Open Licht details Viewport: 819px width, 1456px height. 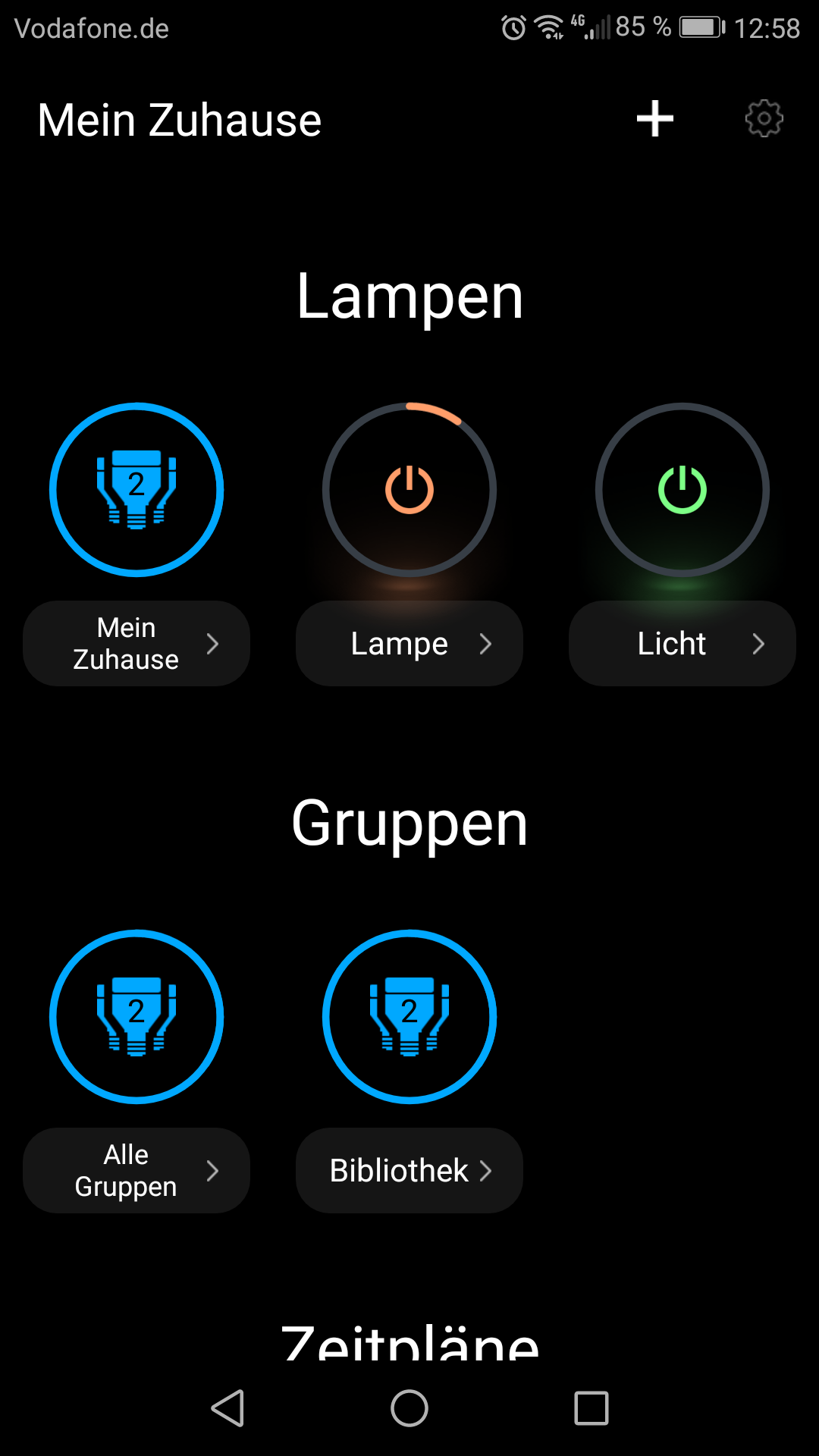pyautogui.click(x=682, y=644)
